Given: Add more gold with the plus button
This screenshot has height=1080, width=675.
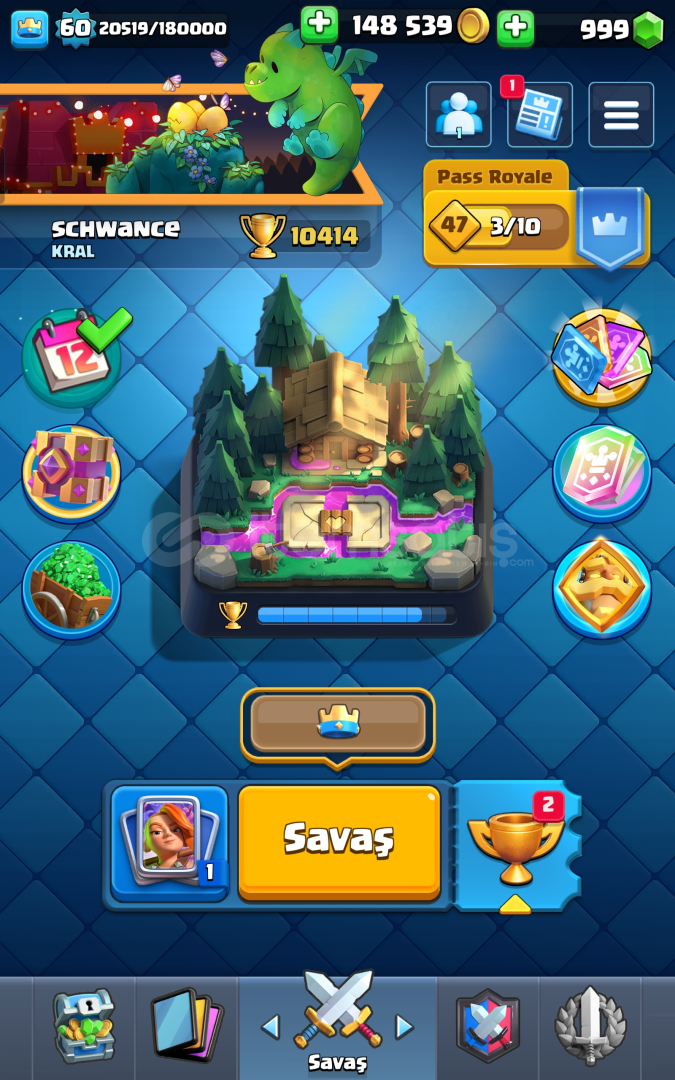Looking at the screenshot, I should [x=319, y=25].
